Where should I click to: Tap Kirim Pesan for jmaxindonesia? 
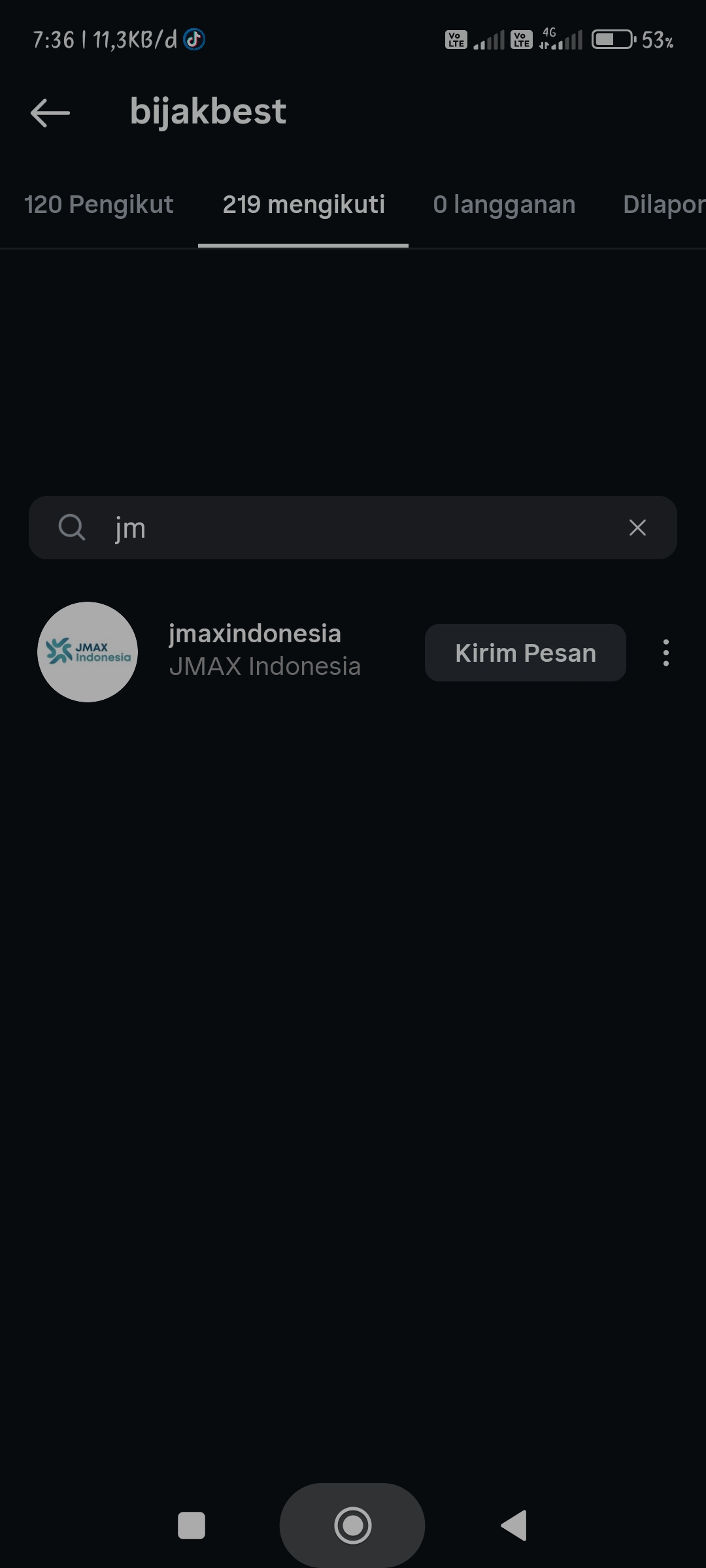pos(525,653)
